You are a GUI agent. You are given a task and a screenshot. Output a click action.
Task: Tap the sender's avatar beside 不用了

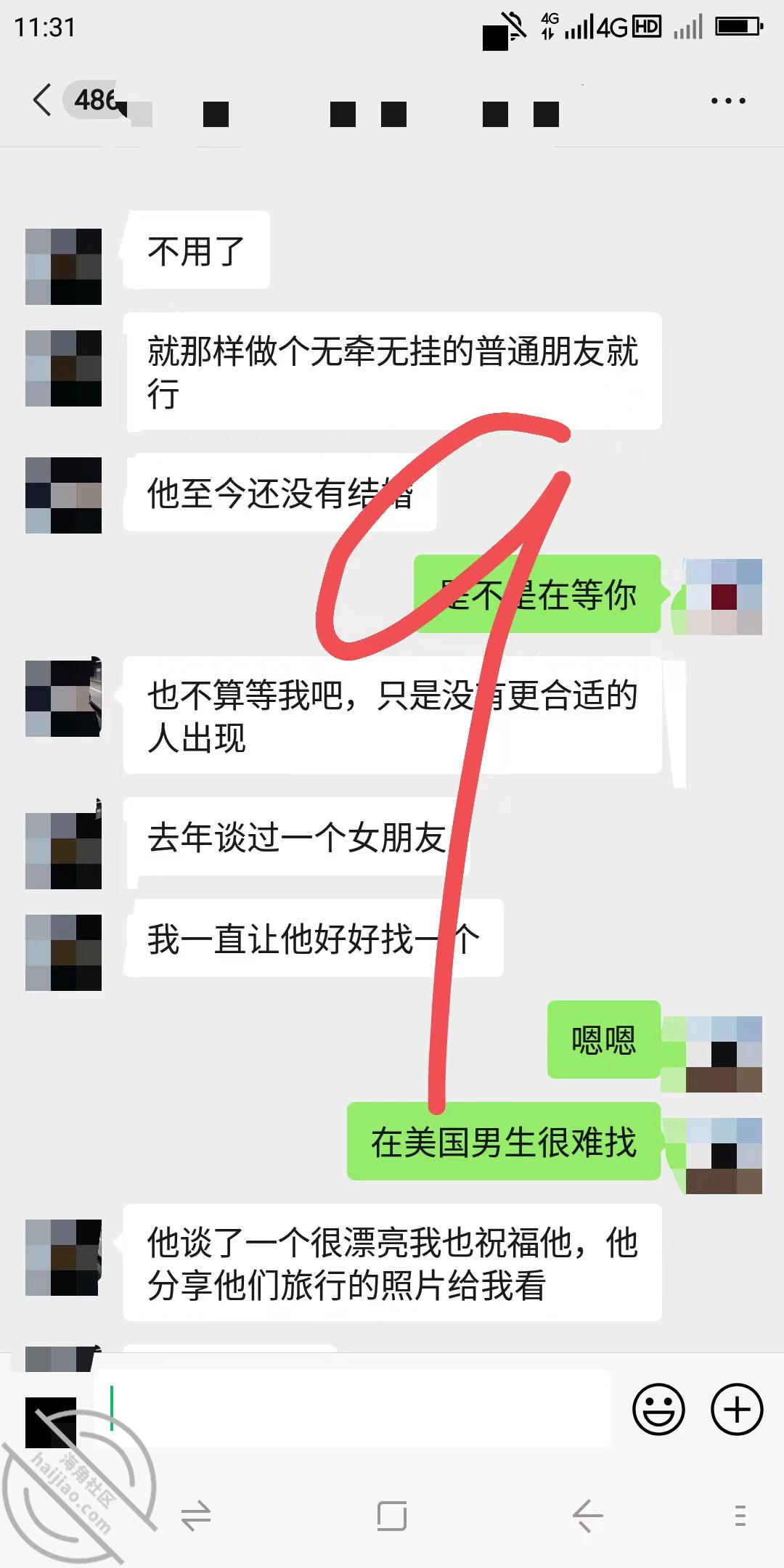point(63,266)
